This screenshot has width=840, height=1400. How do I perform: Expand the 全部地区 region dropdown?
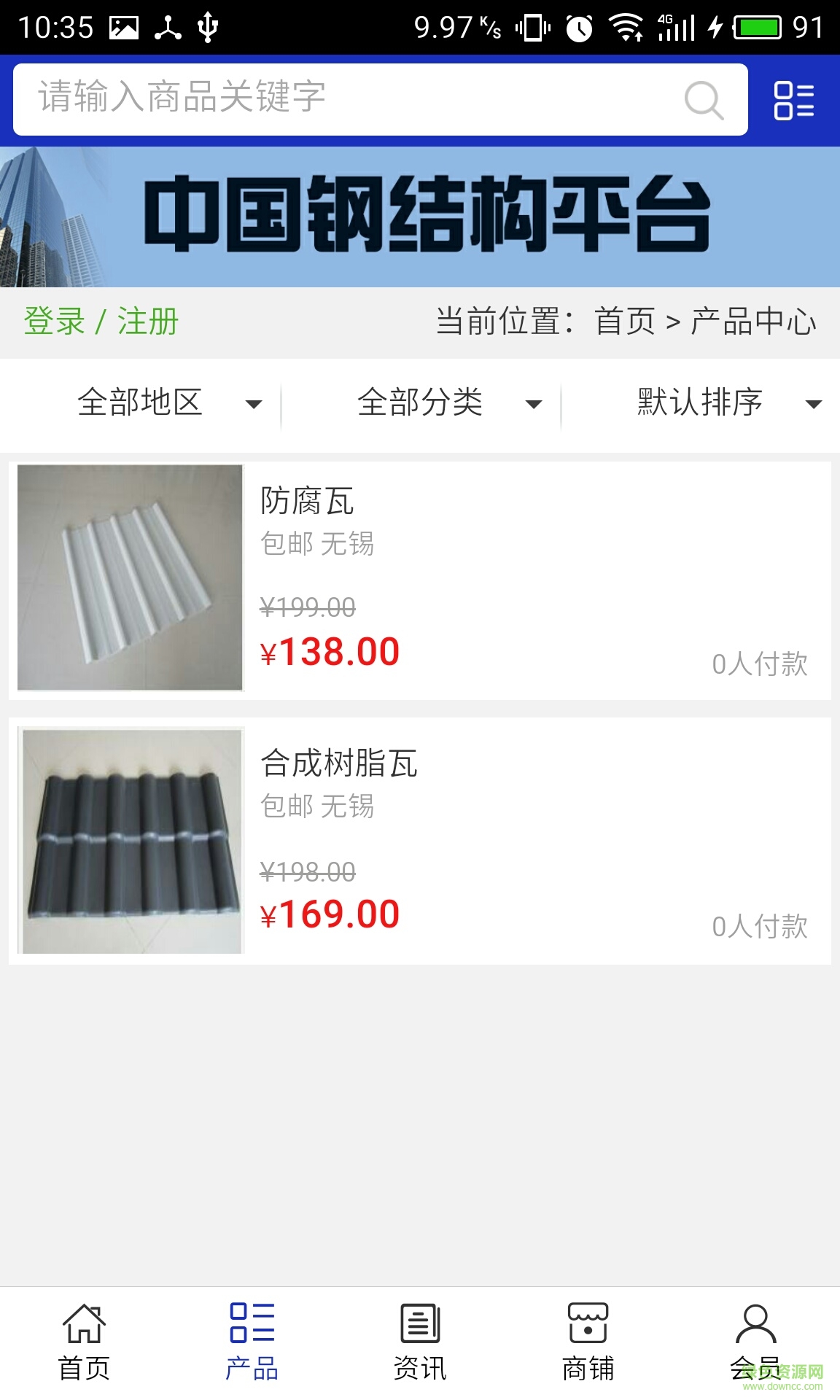pos(168,402)
